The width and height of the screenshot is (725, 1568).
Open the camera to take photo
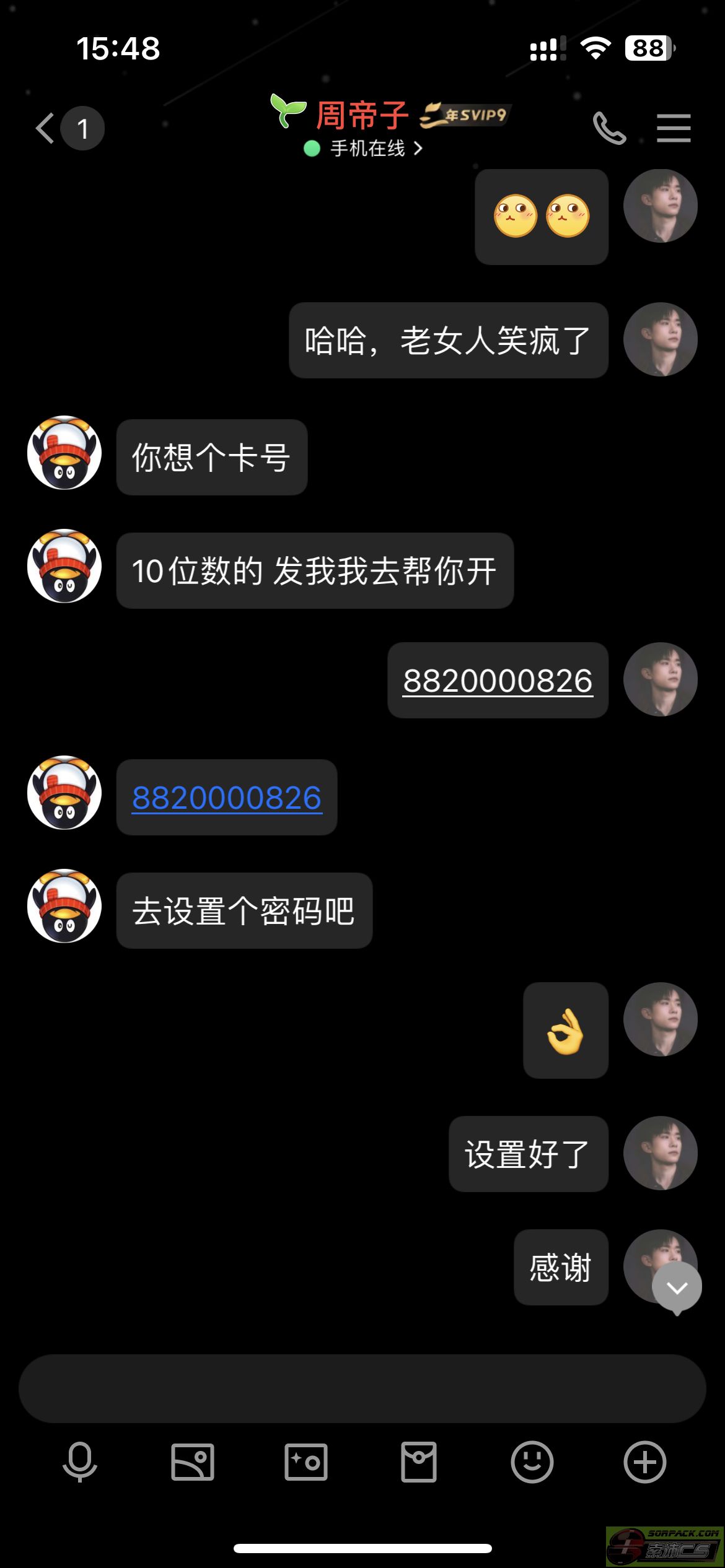(306, 1462)
